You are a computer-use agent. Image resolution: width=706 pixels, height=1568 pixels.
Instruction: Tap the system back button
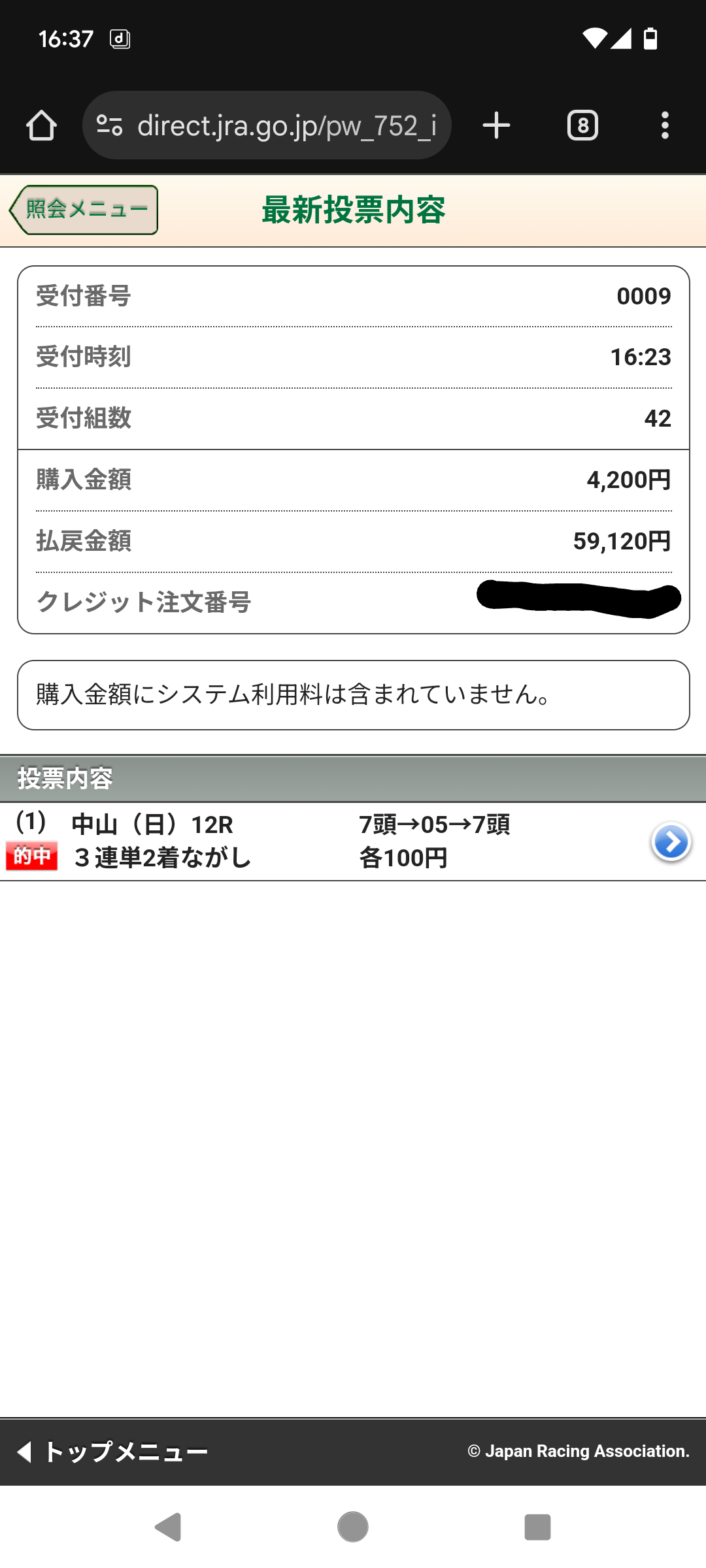click(169, 1527)
